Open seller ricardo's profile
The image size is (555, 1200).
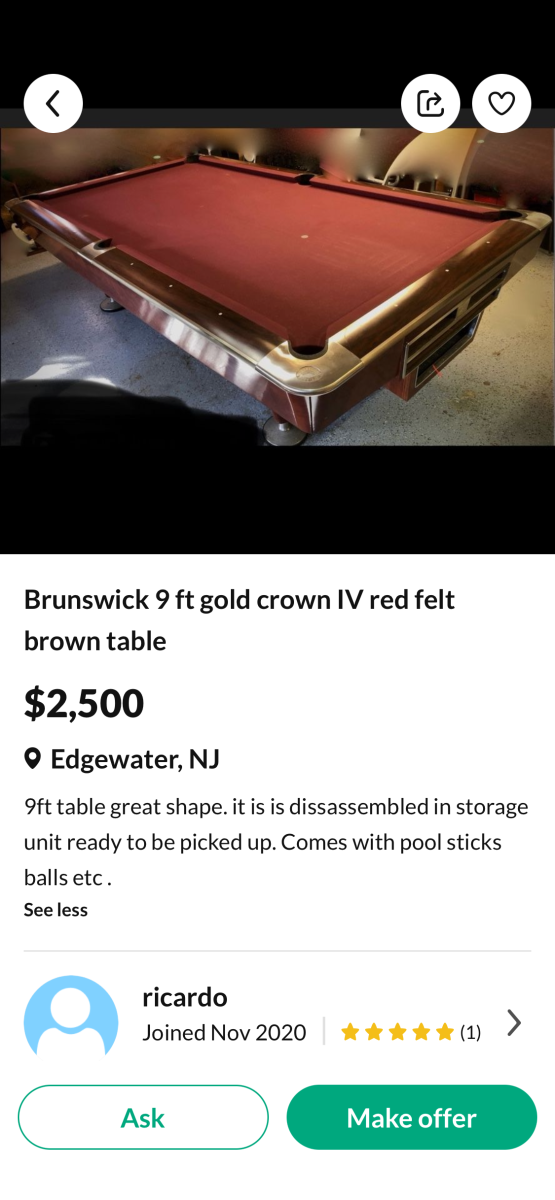click(277, 1016)
